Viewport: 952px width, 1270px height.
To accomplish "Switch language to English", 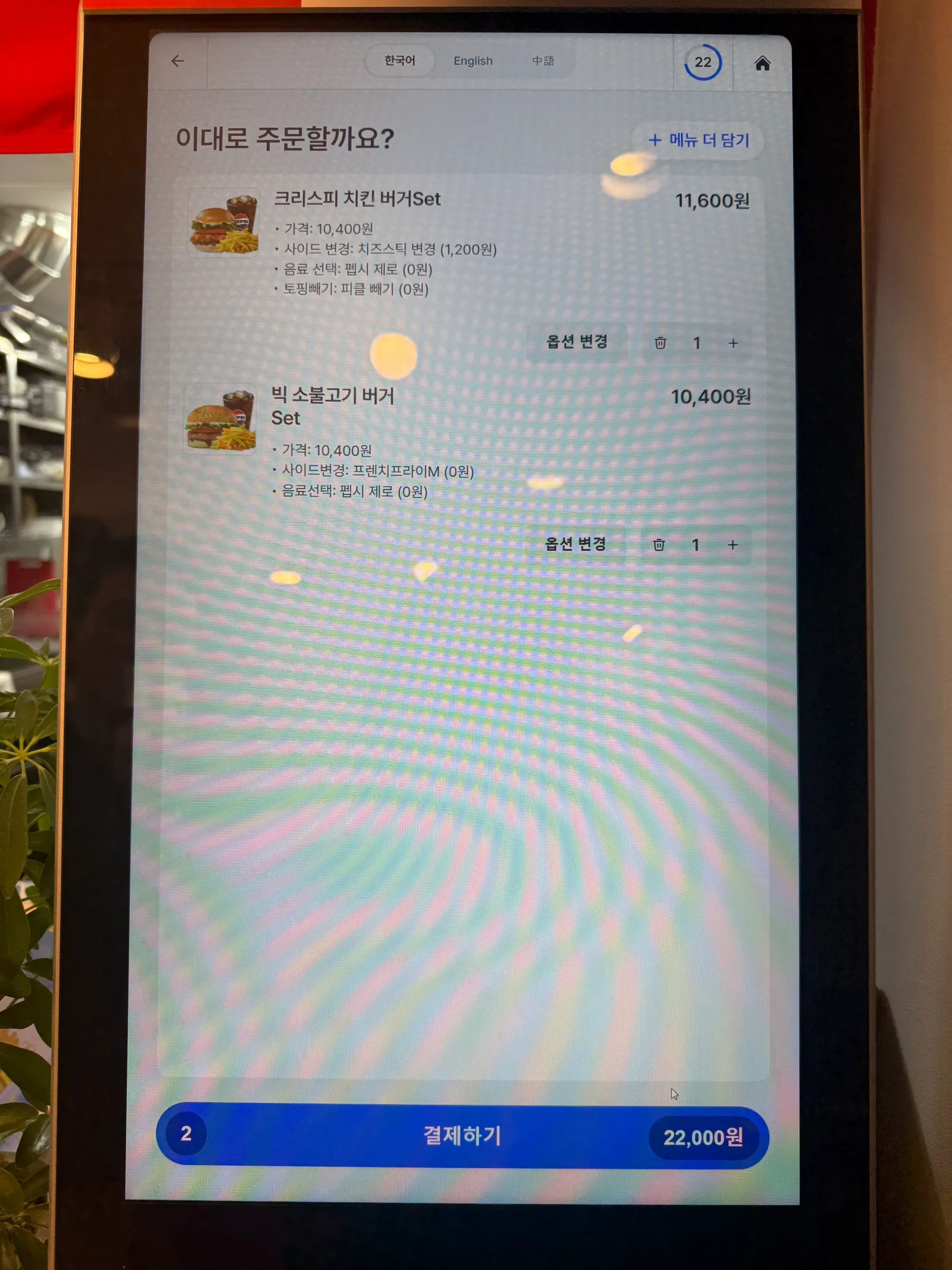I will pyautogui.click(x=473, y=61).
